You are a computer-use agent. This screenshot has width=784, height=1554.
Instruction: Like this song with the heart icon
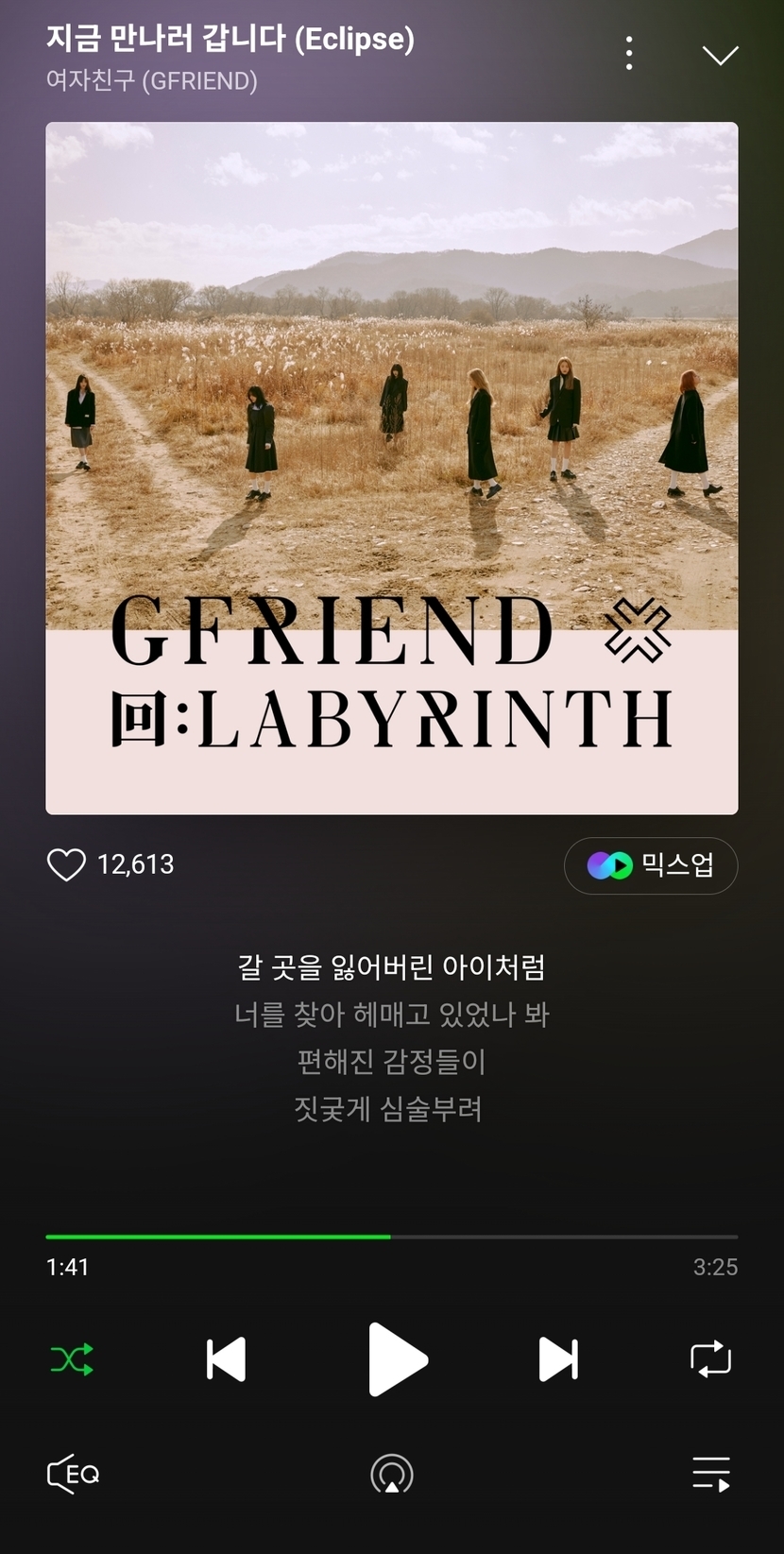(66, 864)
